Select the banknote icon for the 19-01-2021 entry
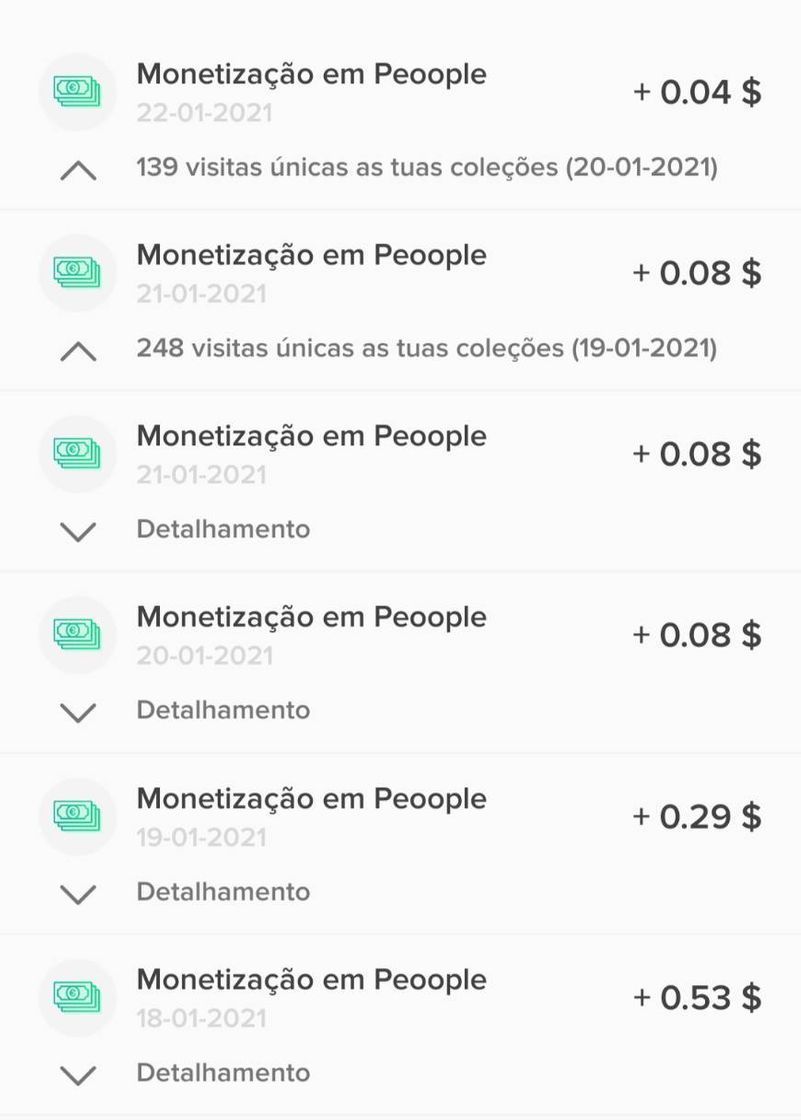 [x=77, y=816]
